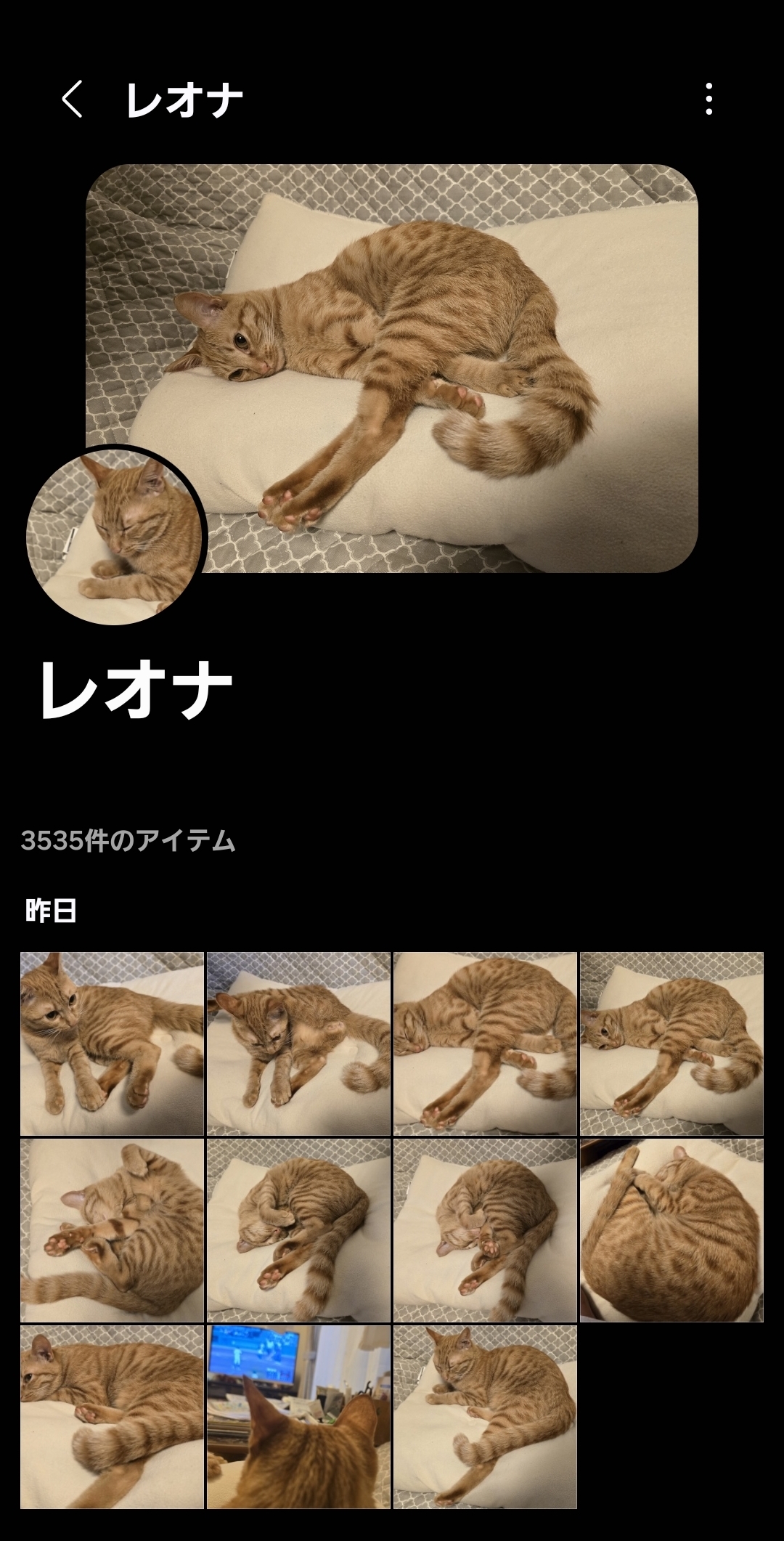Open the photo of the cat watching TV
784x1541 pixels.
click(298, 1416)
